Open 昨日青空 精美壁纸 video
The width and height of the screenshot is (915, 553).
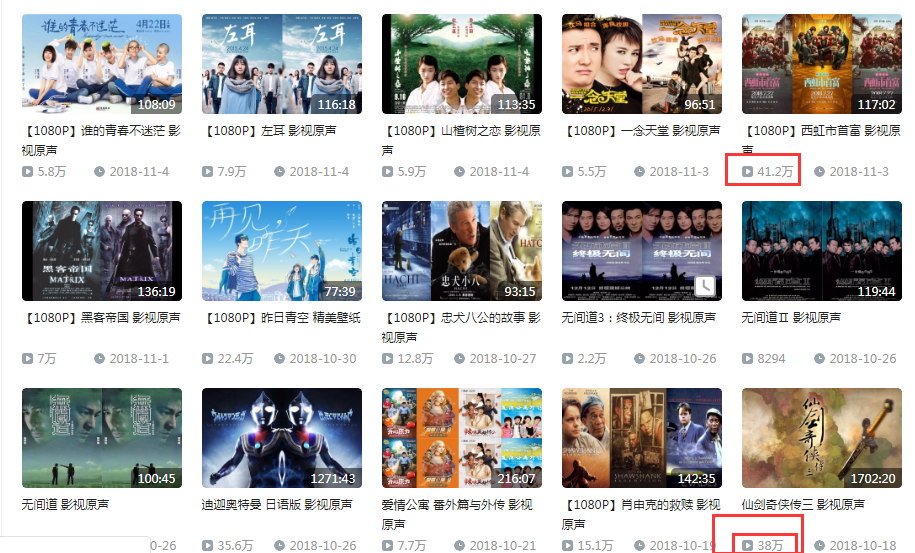click(x=281, y=251)
